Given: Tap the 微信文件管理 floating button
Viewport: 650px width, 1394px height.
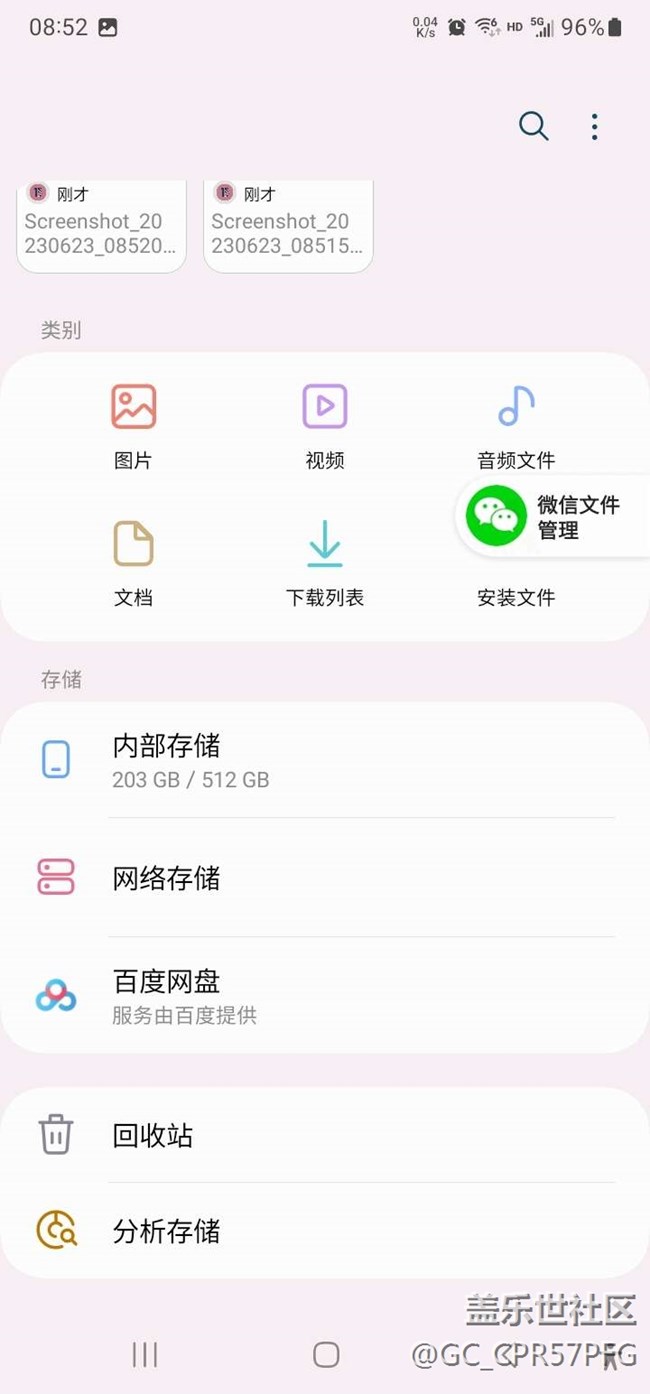Looking at the screenshot, I should 552,517.
